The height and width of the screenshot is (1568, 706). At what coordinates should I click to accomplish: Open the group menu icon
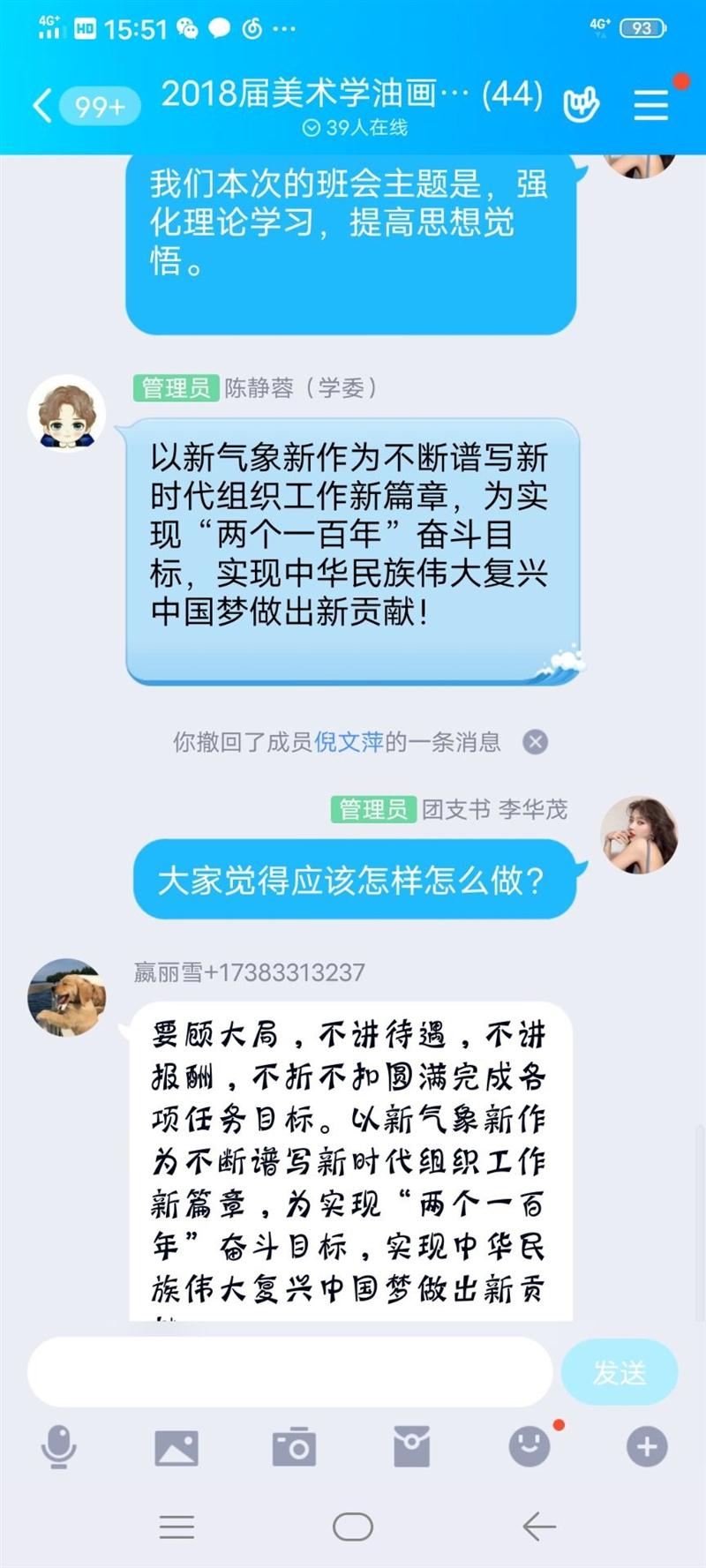point(651,105)
